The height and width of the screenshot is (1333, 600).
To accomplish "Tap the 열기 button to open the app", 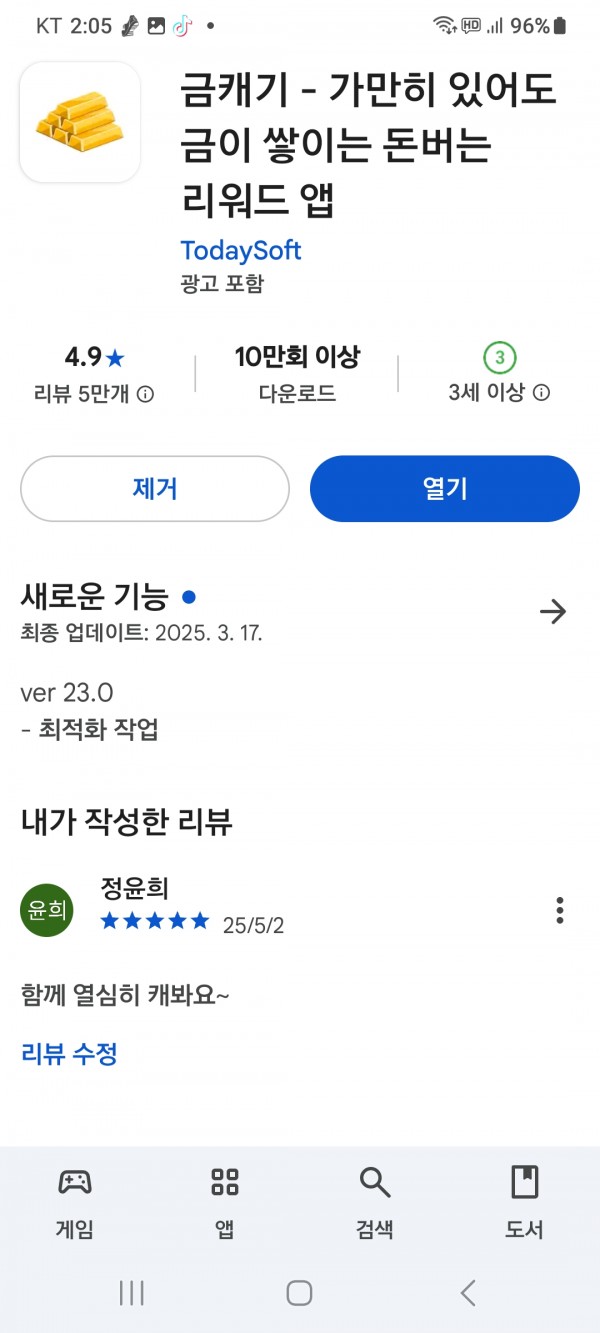I will (445, 489).
